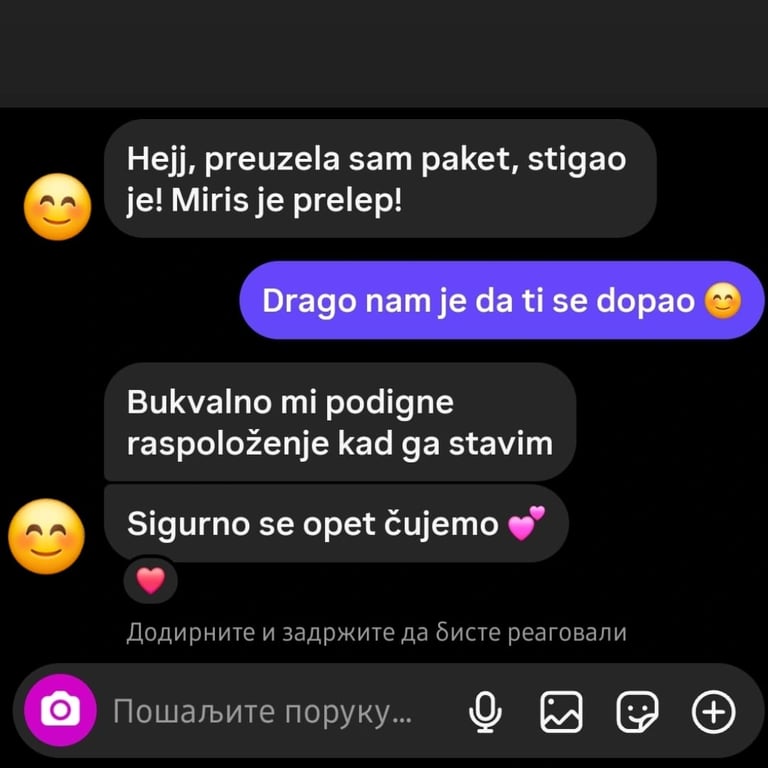Open more options with the plus icon
The width and height of the screenshot is (768, 768).
[714, 712]
